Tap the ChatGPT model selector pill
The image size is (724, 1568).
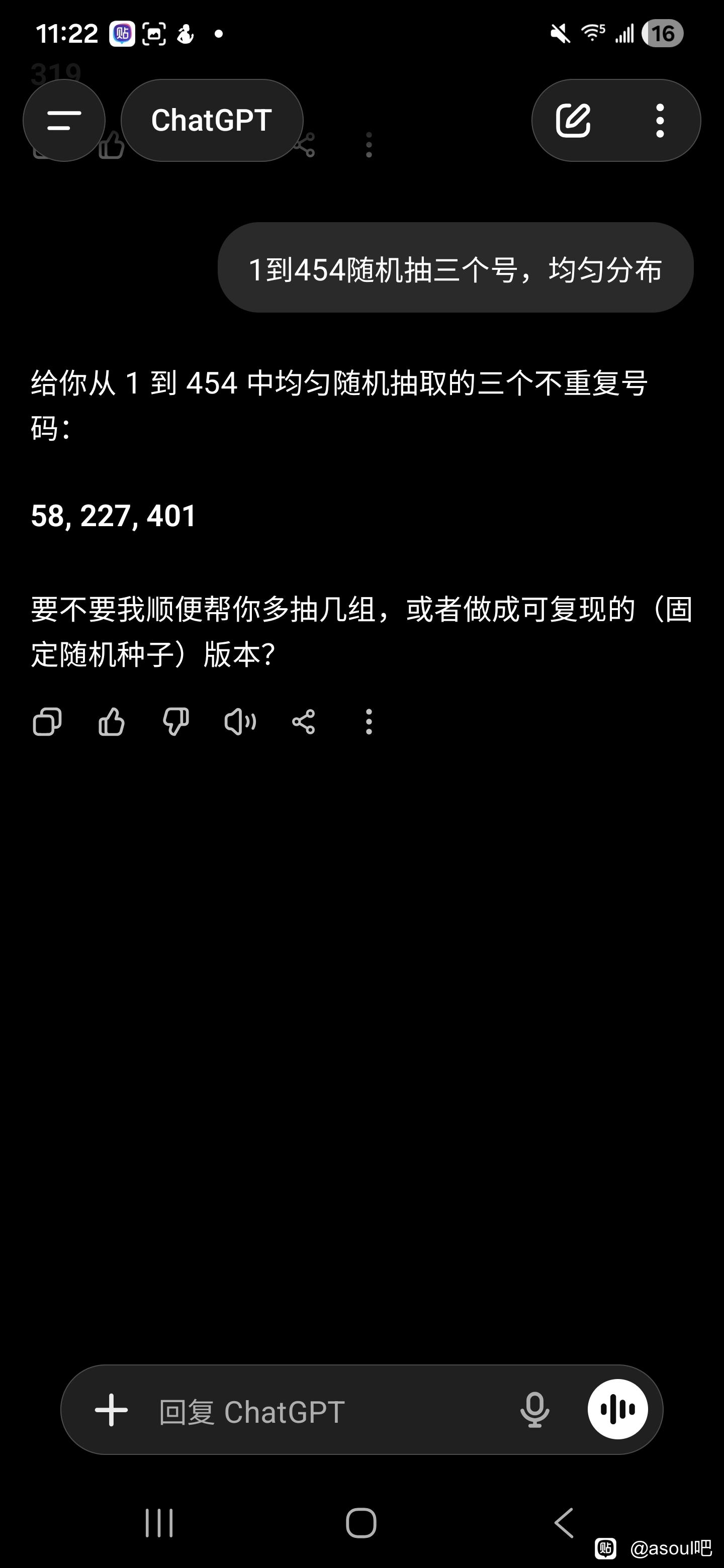click(211, 121)
